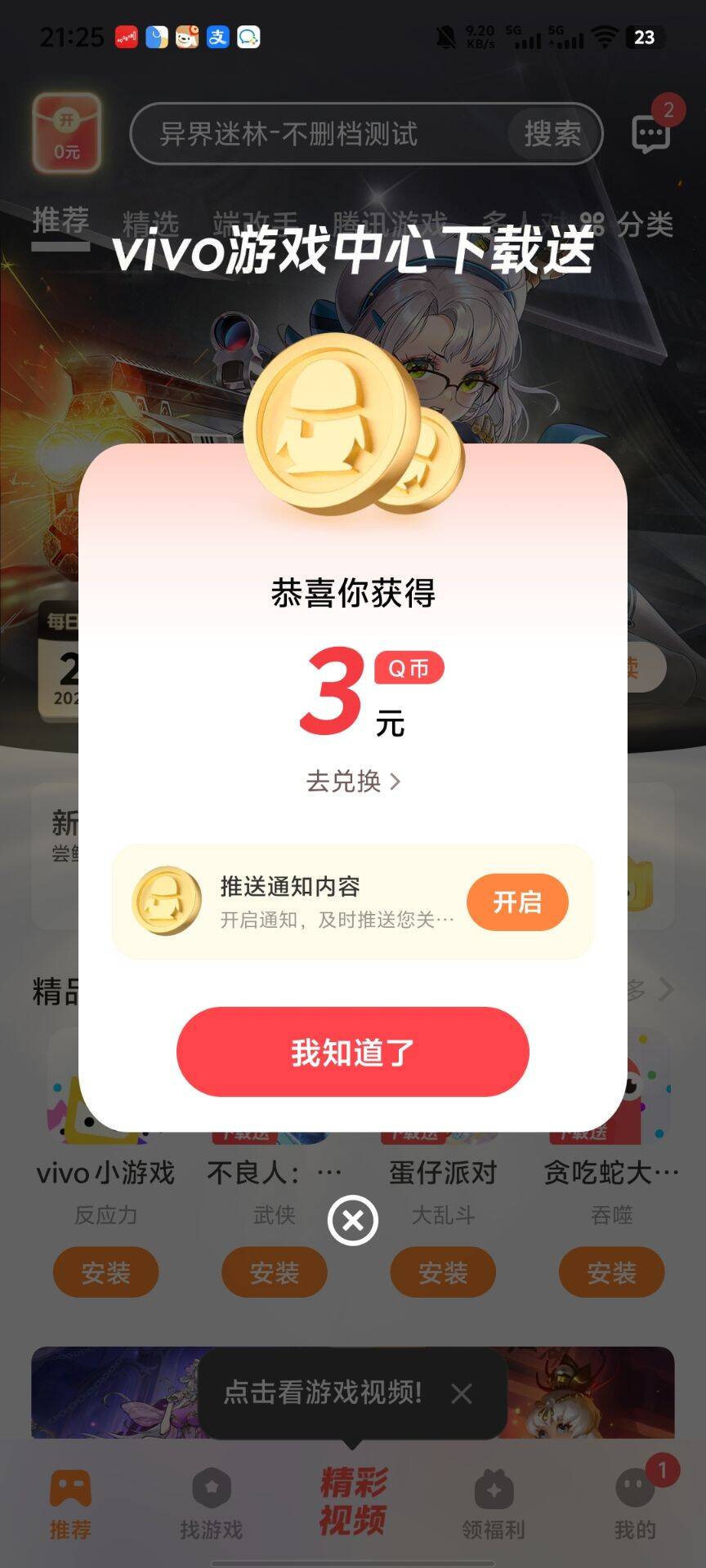Open the 分类 categories menu
Viewport: 706px width, 1568px height.
pos(632,223)
